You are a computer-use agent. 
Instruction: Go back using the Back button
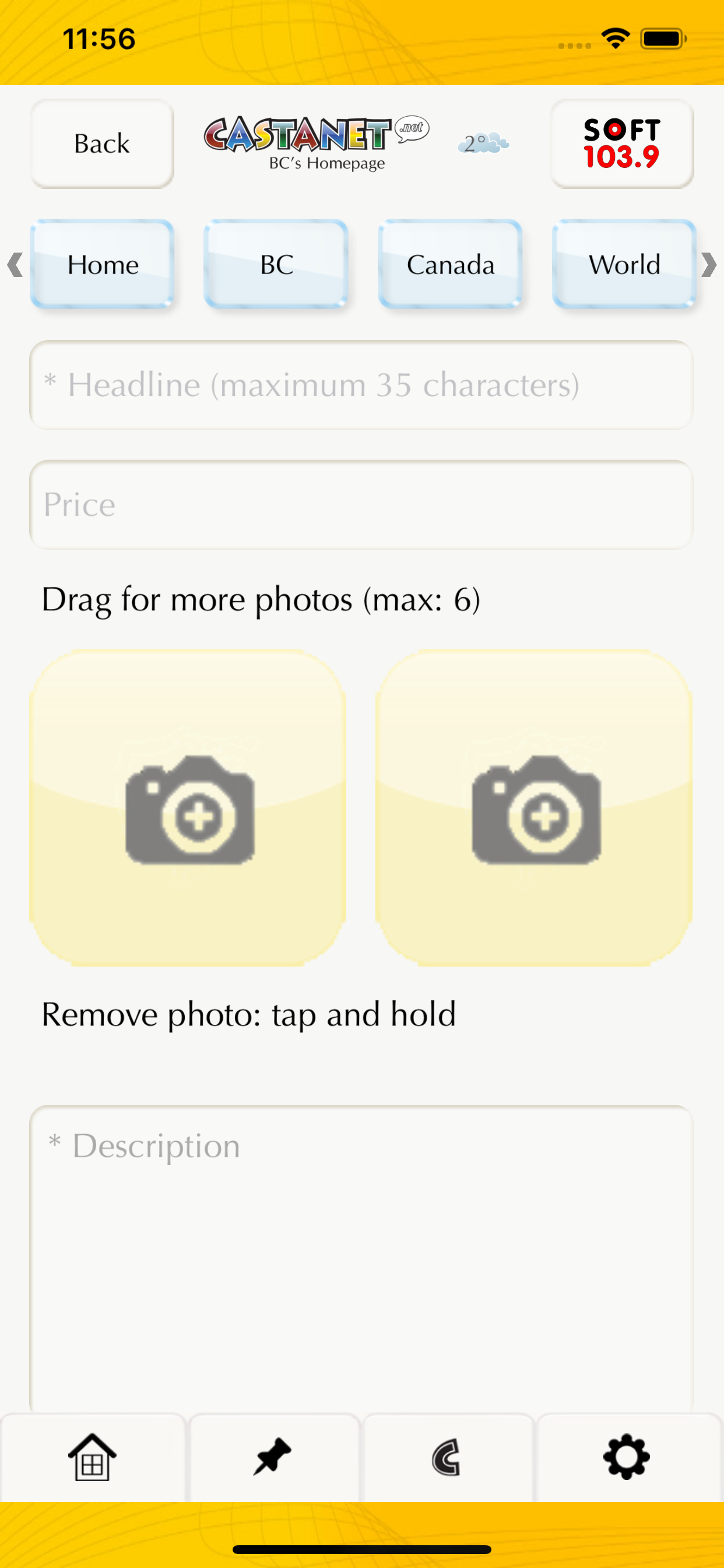click(x=102, y=144)
